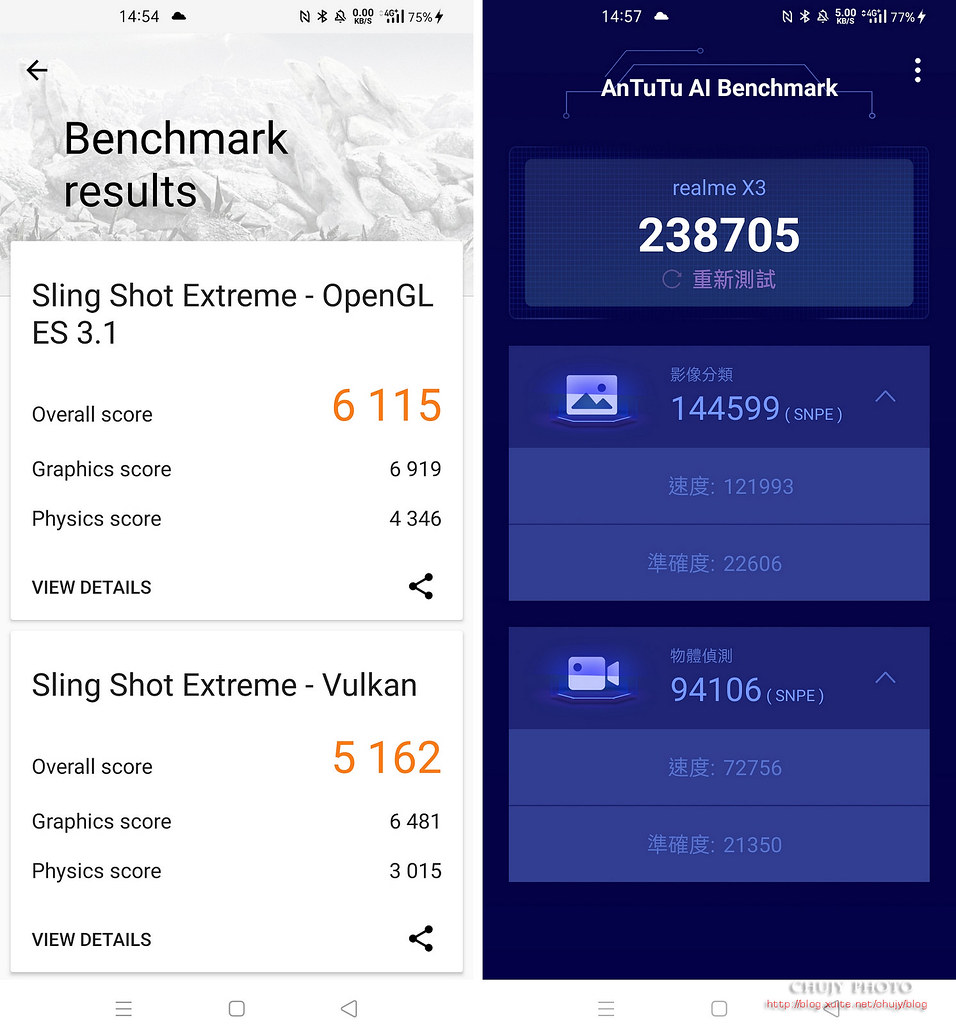Share the Vulkan benchmark result
The height and width of the screenshot is (1024, 956).
point(421,939)
